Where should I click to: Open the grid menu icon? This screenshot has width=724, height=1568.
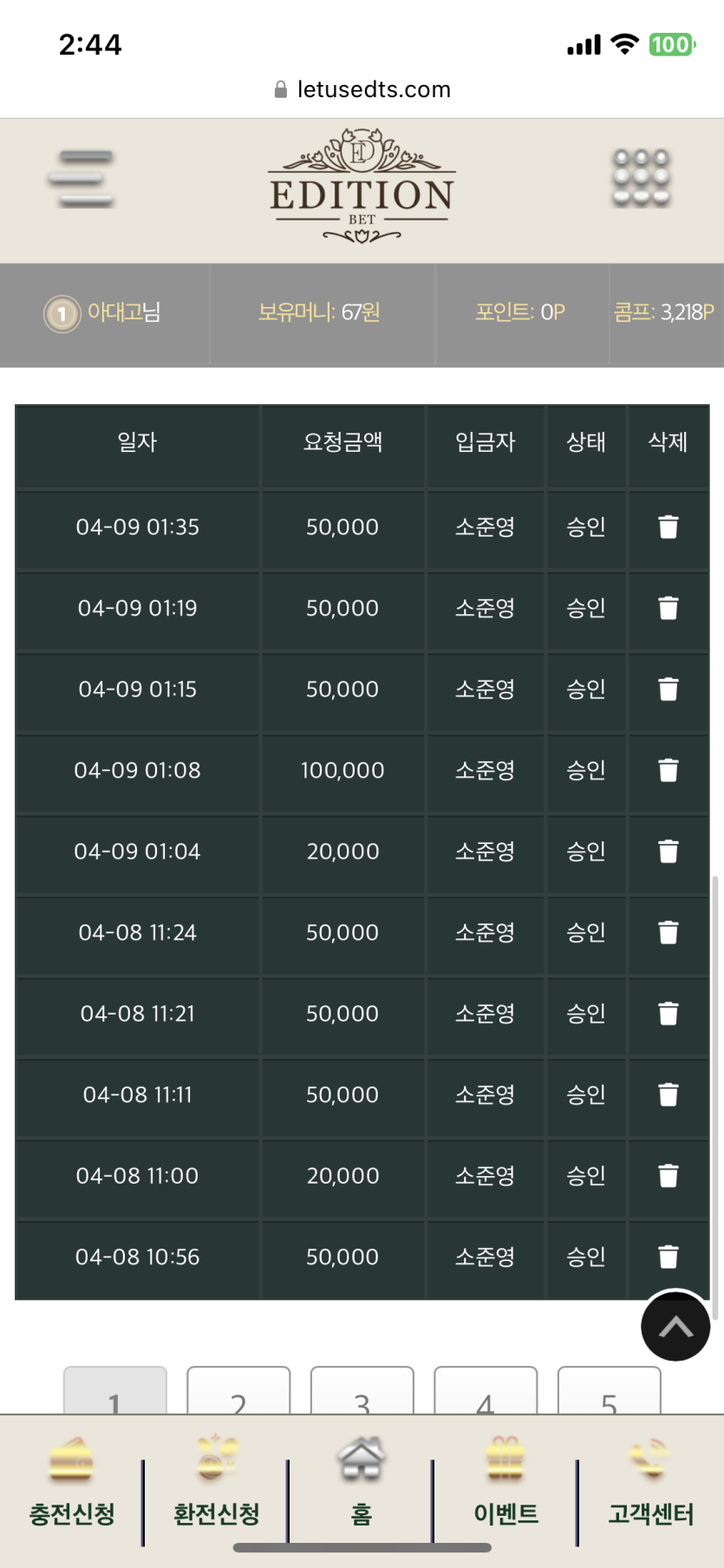(x=641, y=178)
